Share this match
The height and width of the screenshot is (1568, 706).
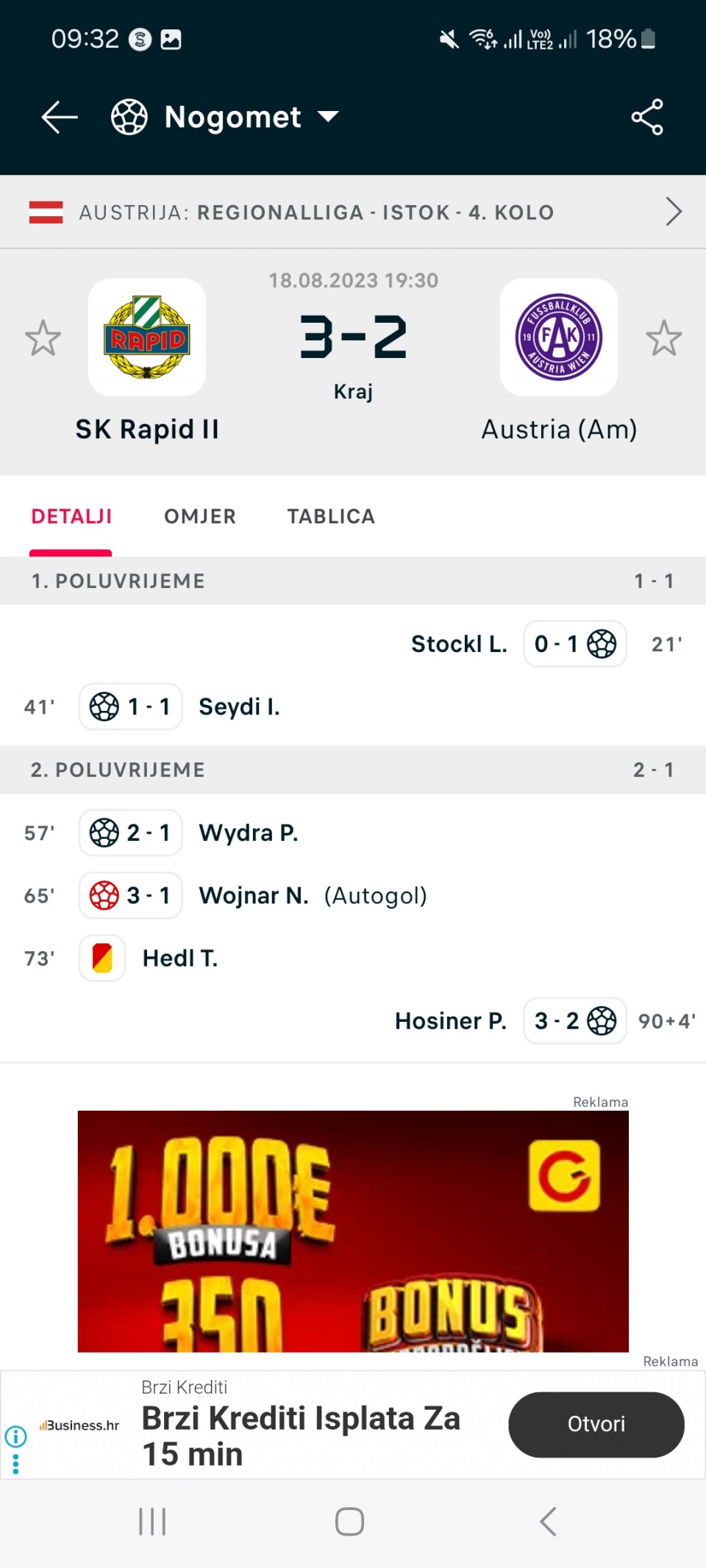point(647,117)
